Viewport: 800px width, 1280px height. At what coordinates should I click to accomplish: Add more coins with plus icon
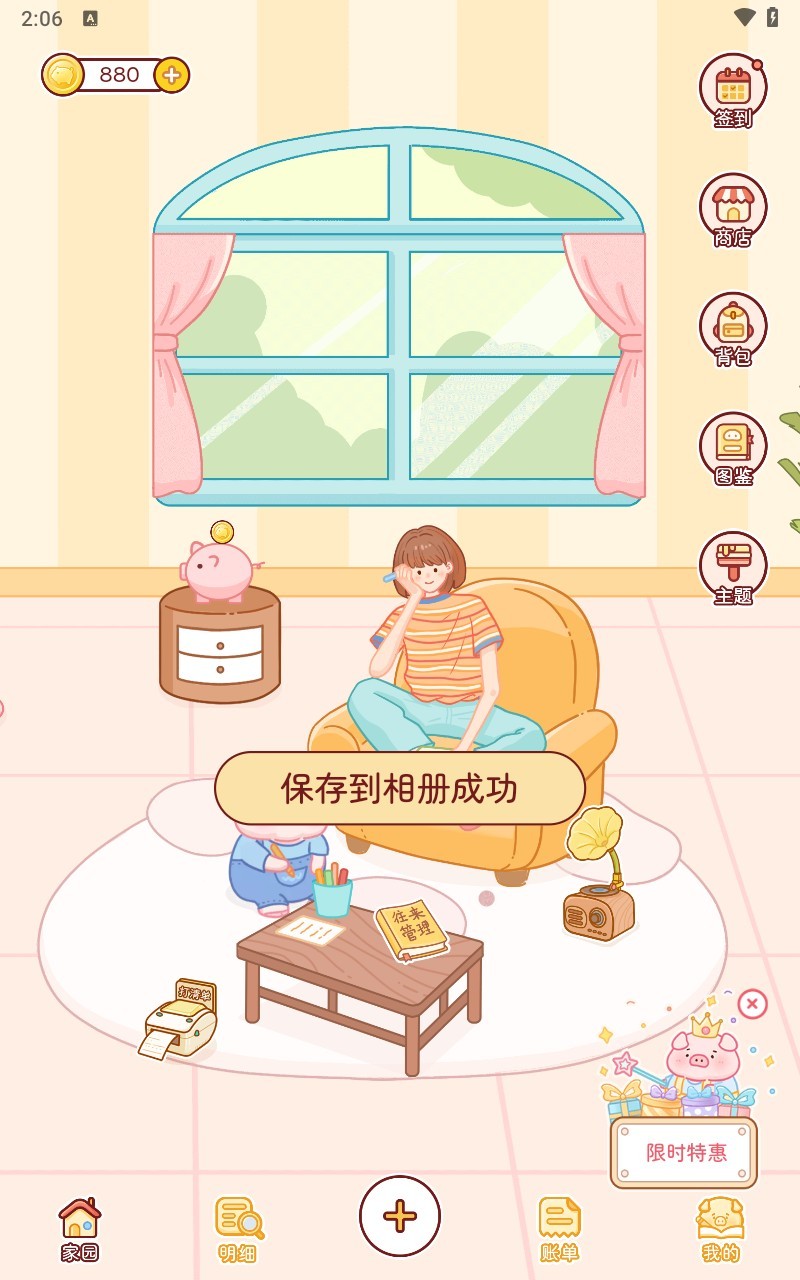point(172,75)
